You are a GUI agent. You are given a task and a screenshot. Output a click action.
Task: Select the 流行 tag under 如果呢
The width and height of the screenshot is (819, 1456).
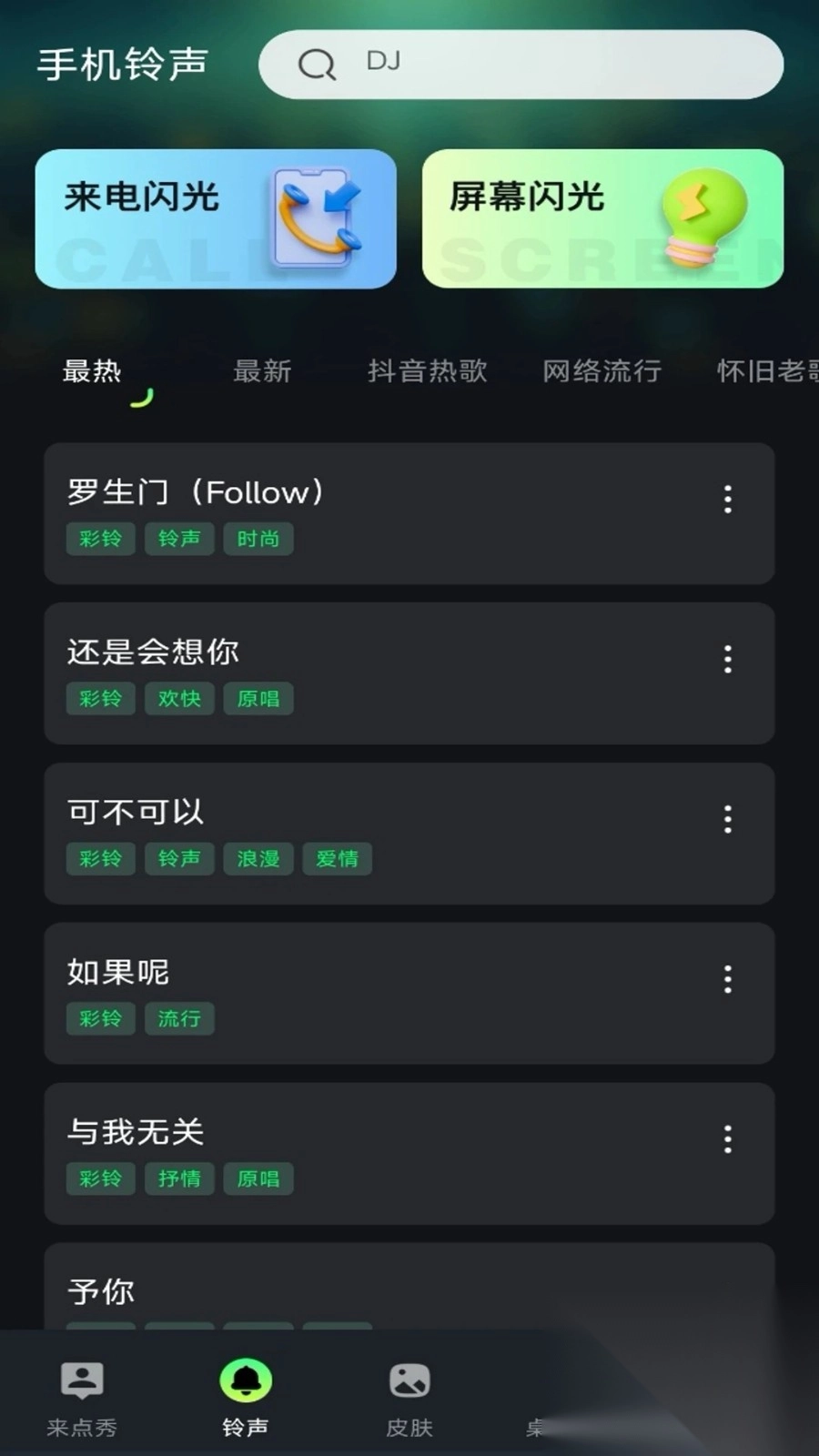[x=179, y=1019]
